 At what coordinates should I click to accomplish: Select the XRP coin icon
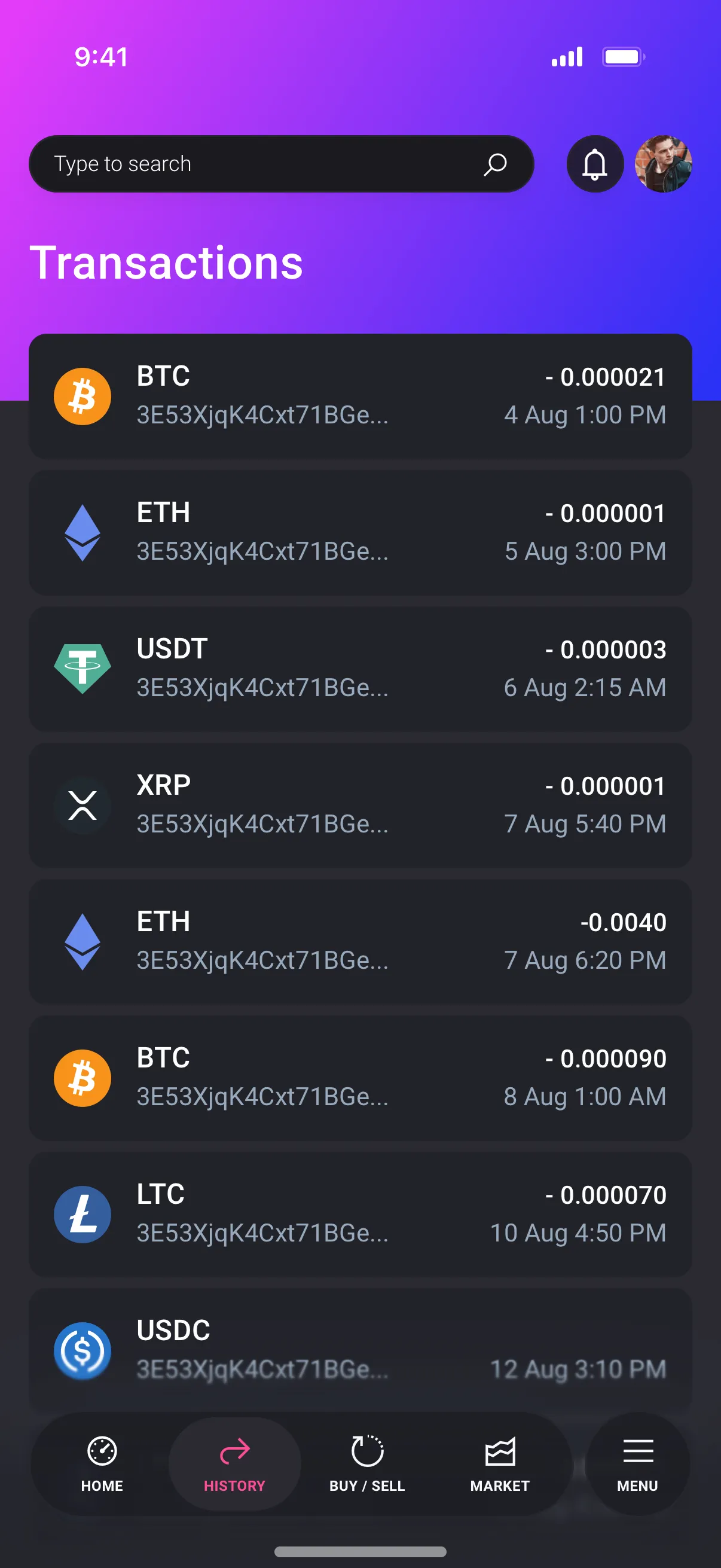[x=82, y=805]
